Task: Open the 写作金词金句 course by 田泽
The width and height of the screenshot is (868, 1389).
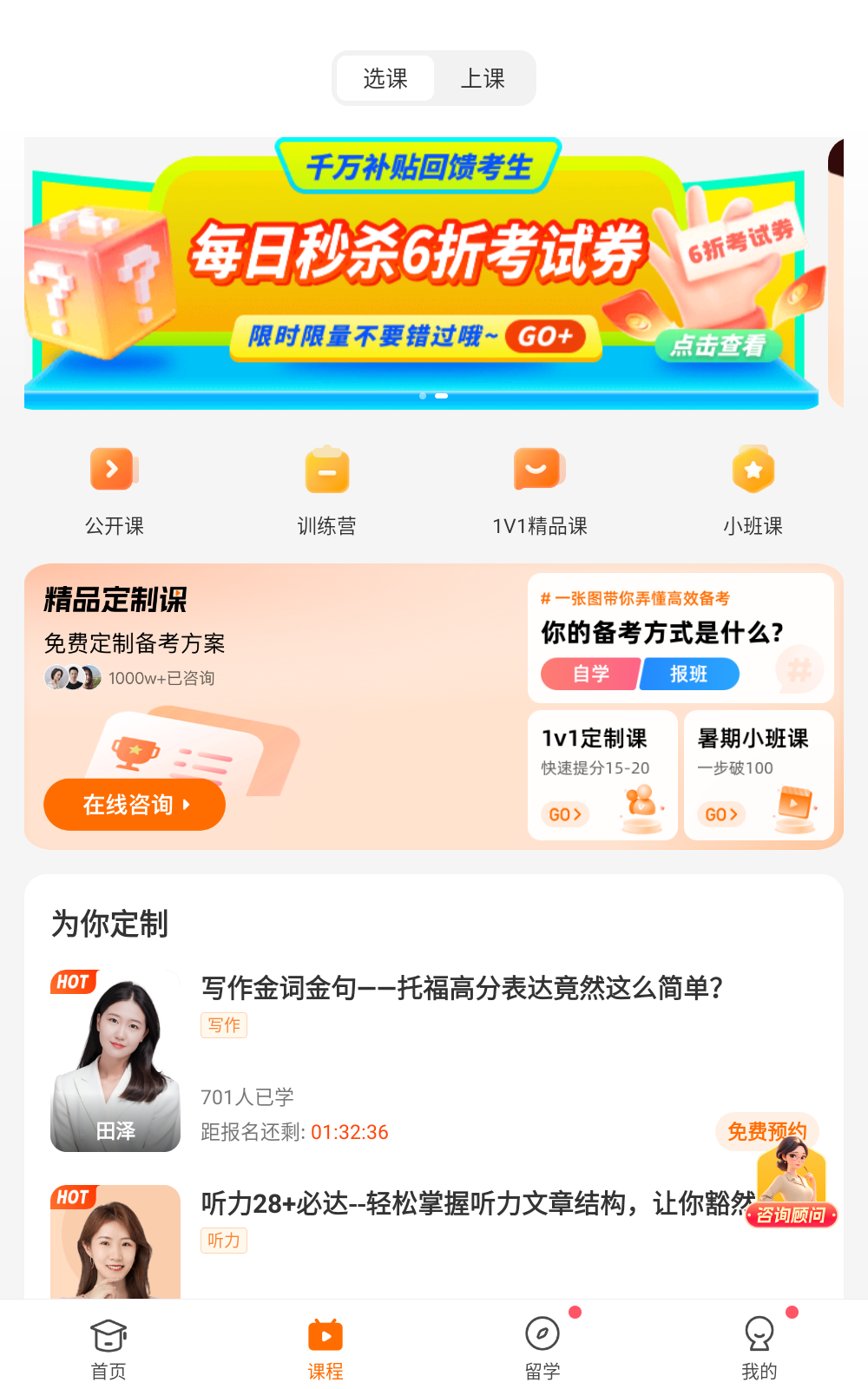Action: coord(462,988)
